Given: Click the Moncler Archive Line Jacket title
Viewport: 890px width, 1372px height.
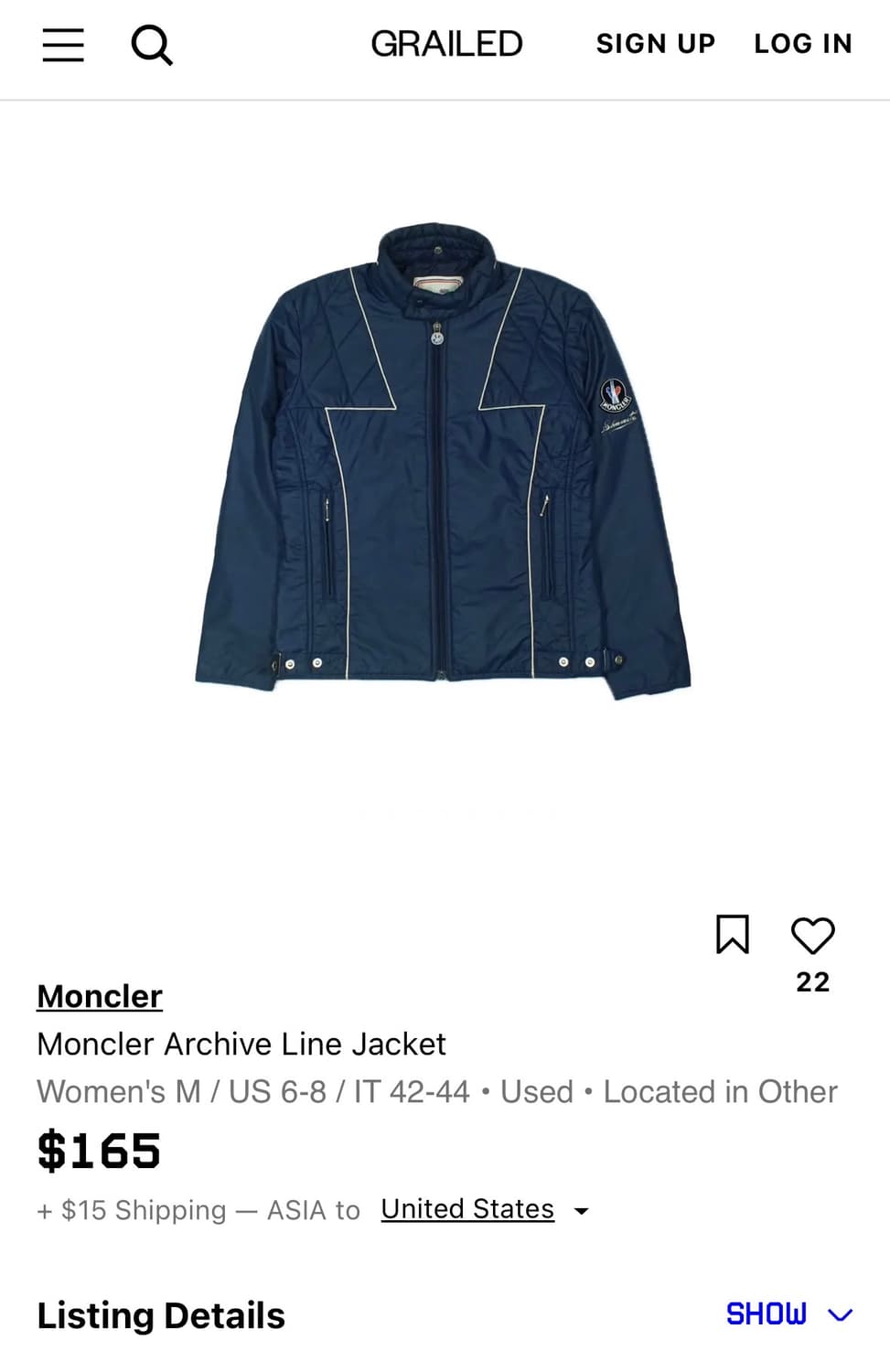Looking at the screenshot, I should coord(241,1044).
